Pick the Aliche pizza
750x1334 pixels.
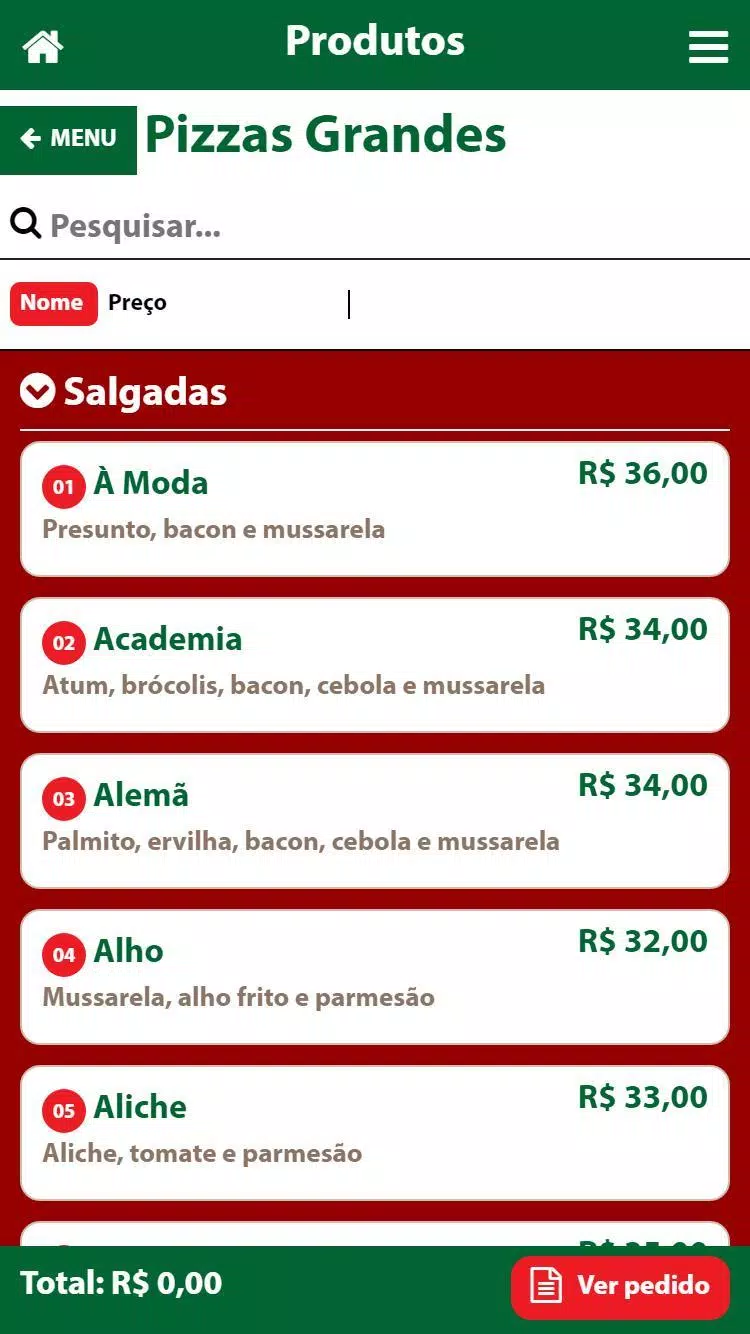point(375,1133)
